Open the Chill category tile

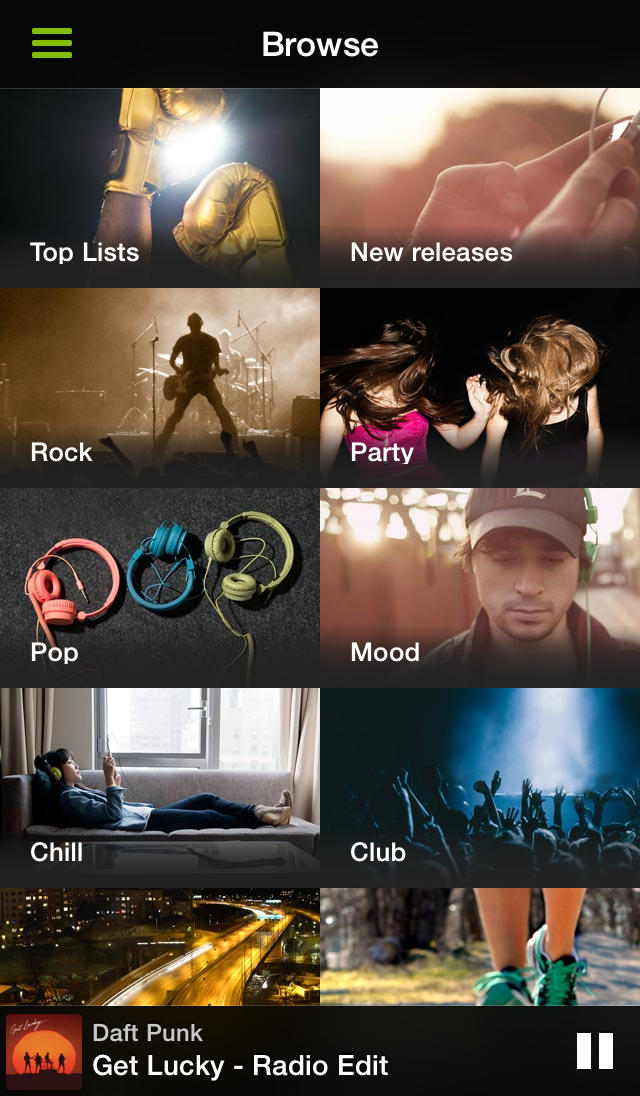tap(160, 788)
